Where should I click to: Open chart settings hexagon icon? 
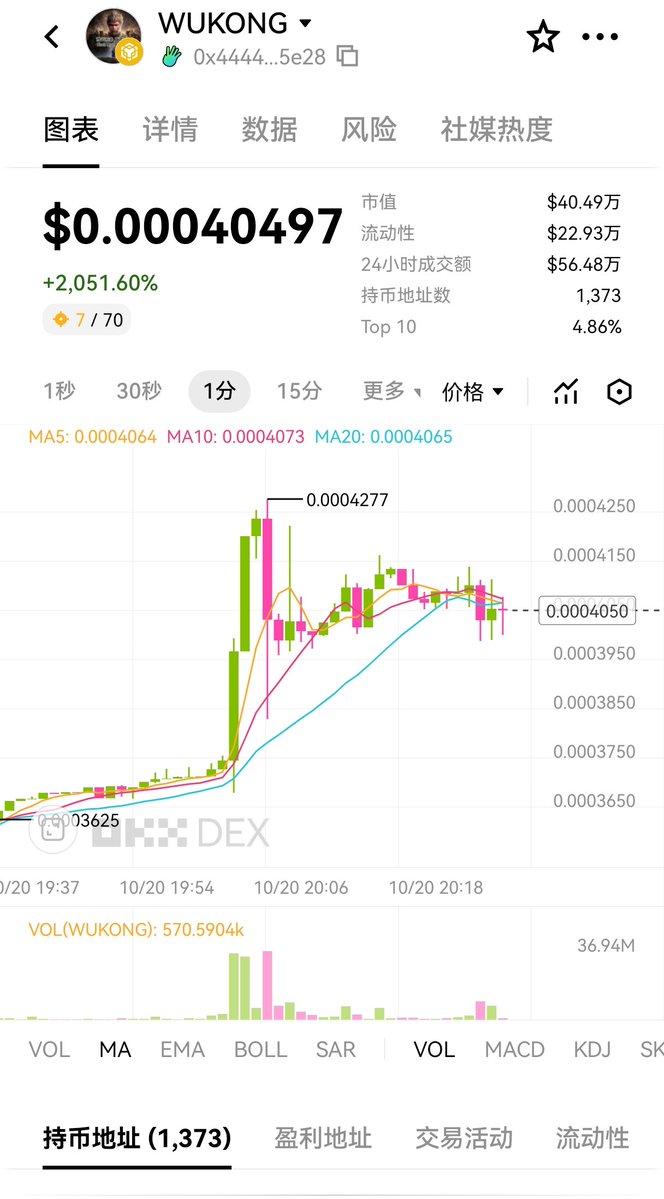coord(620,392)
